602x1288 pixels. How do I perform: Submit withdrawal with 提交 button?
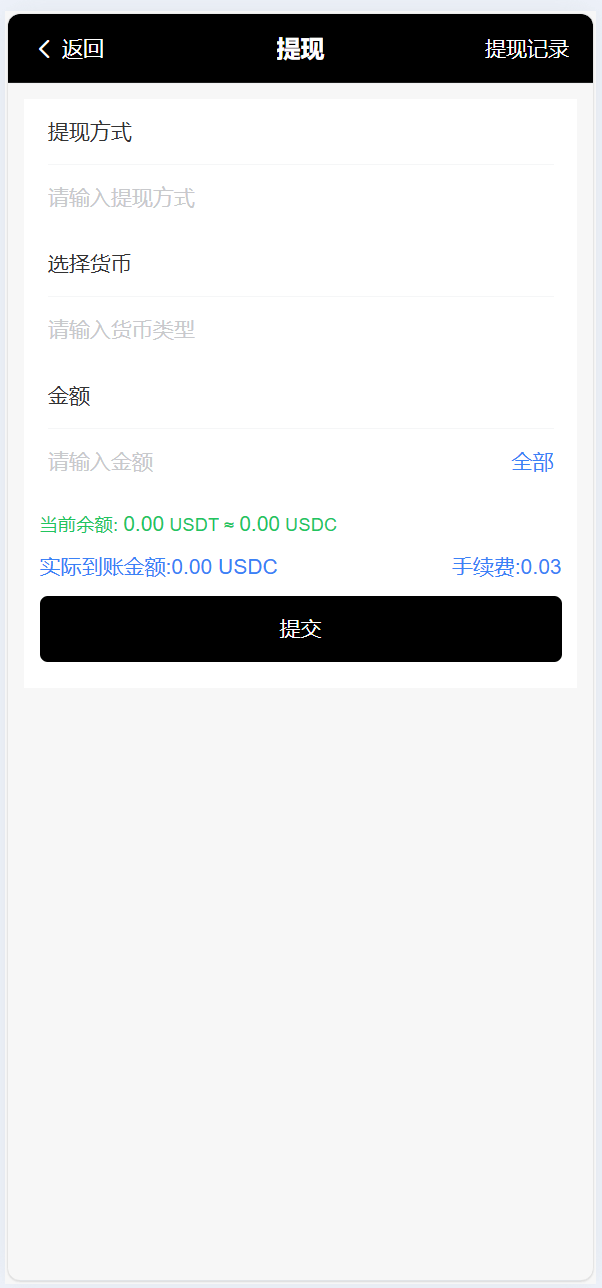coord(300,629)
